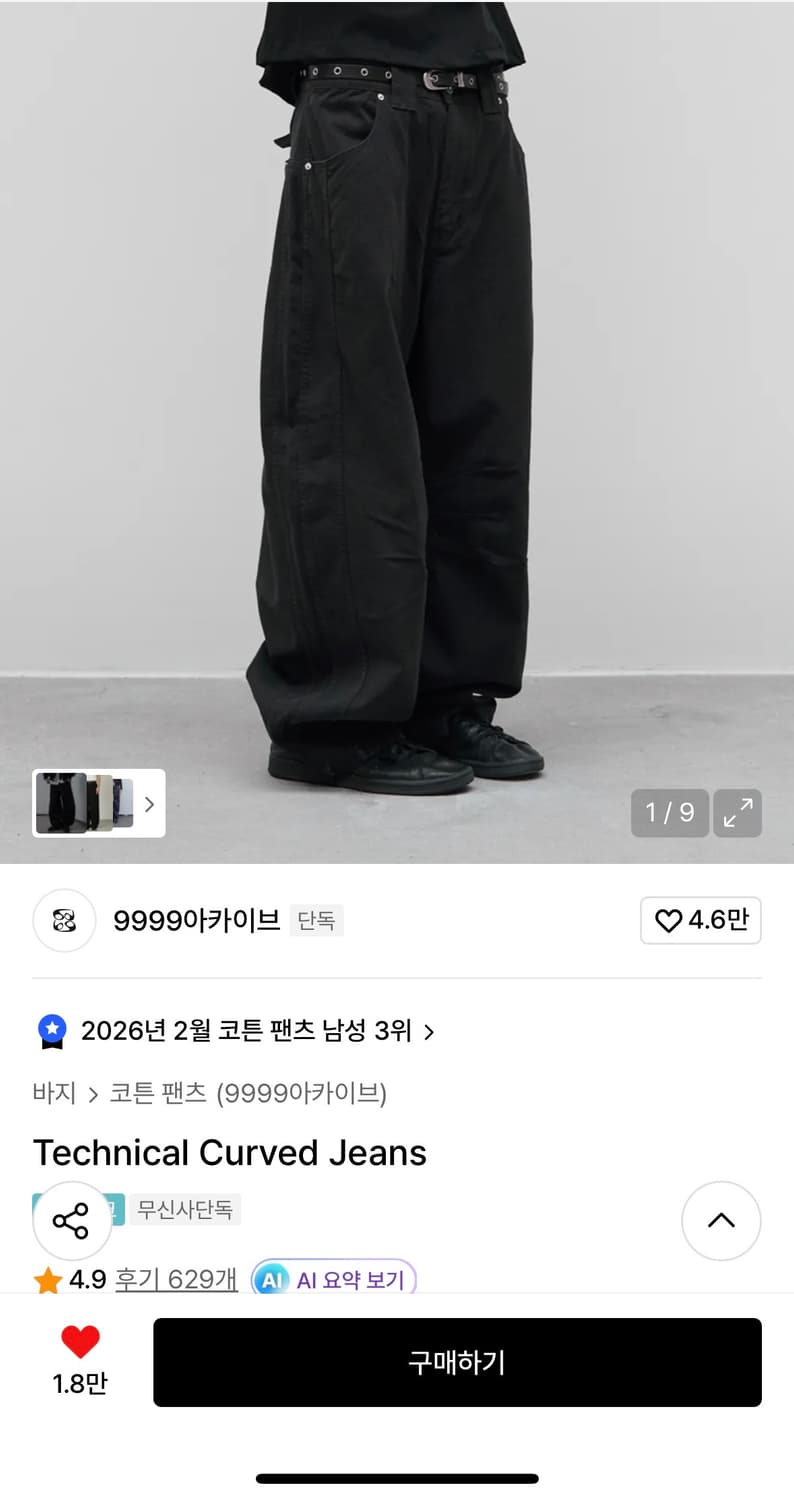Tap the fullscreen expand icon on the photo
This screenshot has width=794, height=1500.
737,813
